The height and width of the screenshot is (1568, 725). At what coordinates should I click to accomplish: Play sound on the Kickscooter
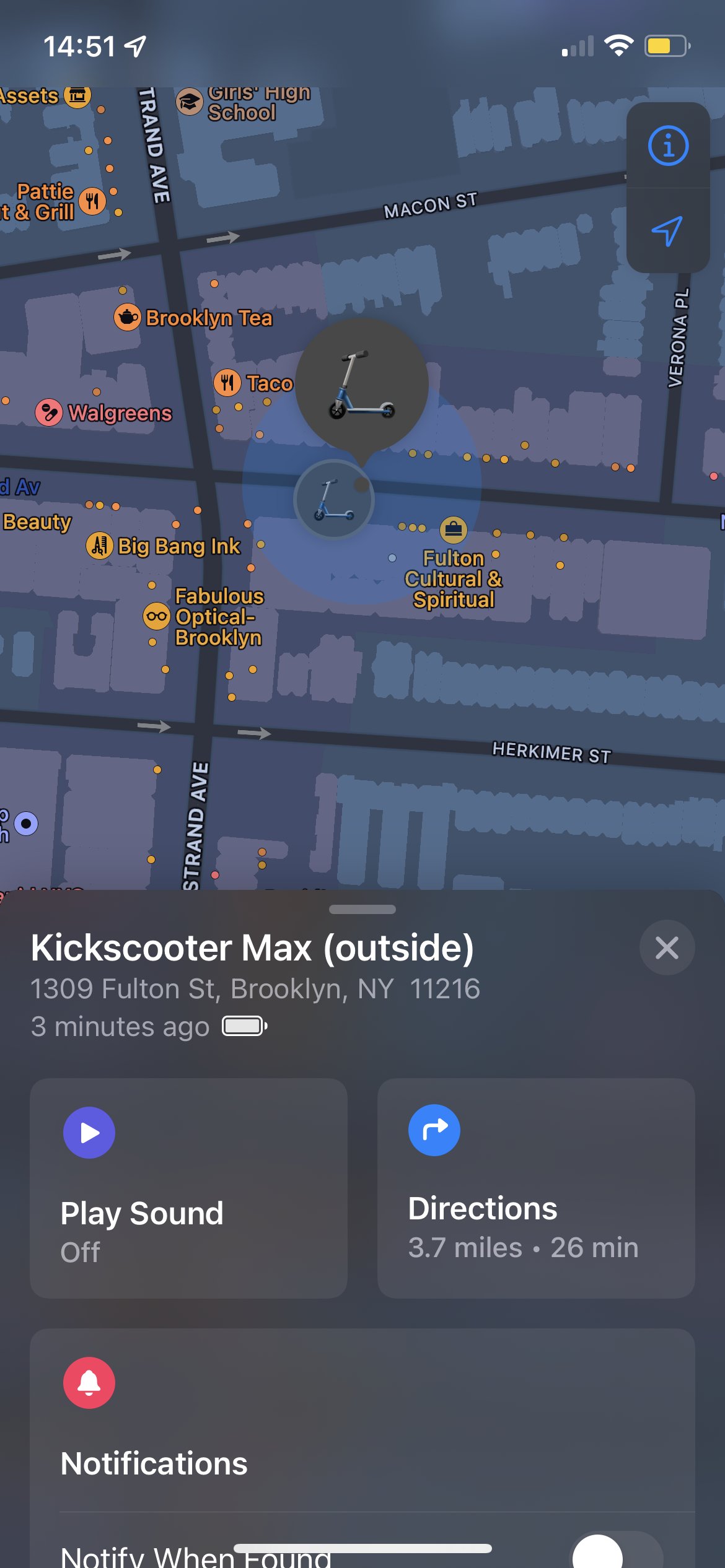click(x=188, y=1188)
